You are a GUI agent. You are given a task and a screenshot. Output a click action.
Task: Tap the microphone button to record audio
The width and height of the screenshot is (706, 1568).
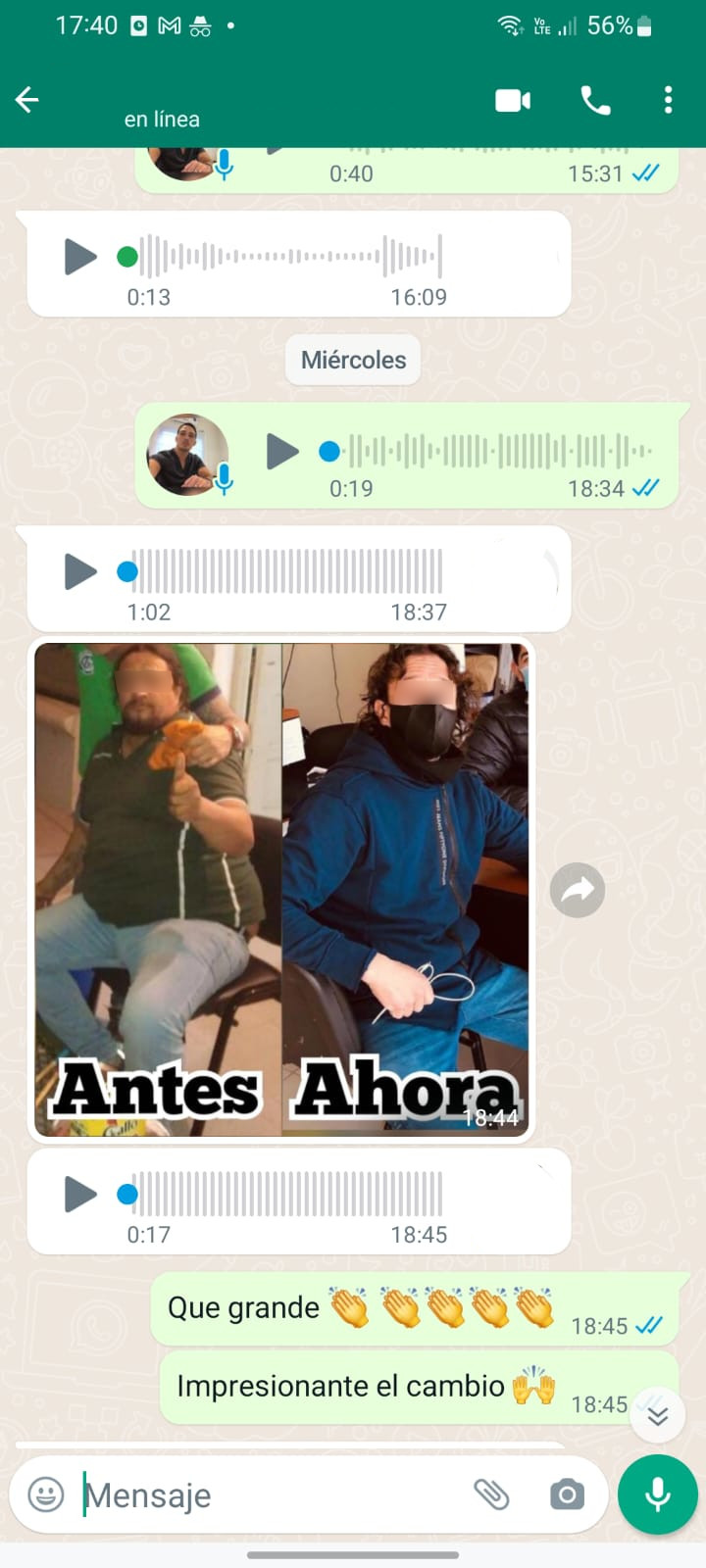pyautogui.click(x=657, y=1494)
